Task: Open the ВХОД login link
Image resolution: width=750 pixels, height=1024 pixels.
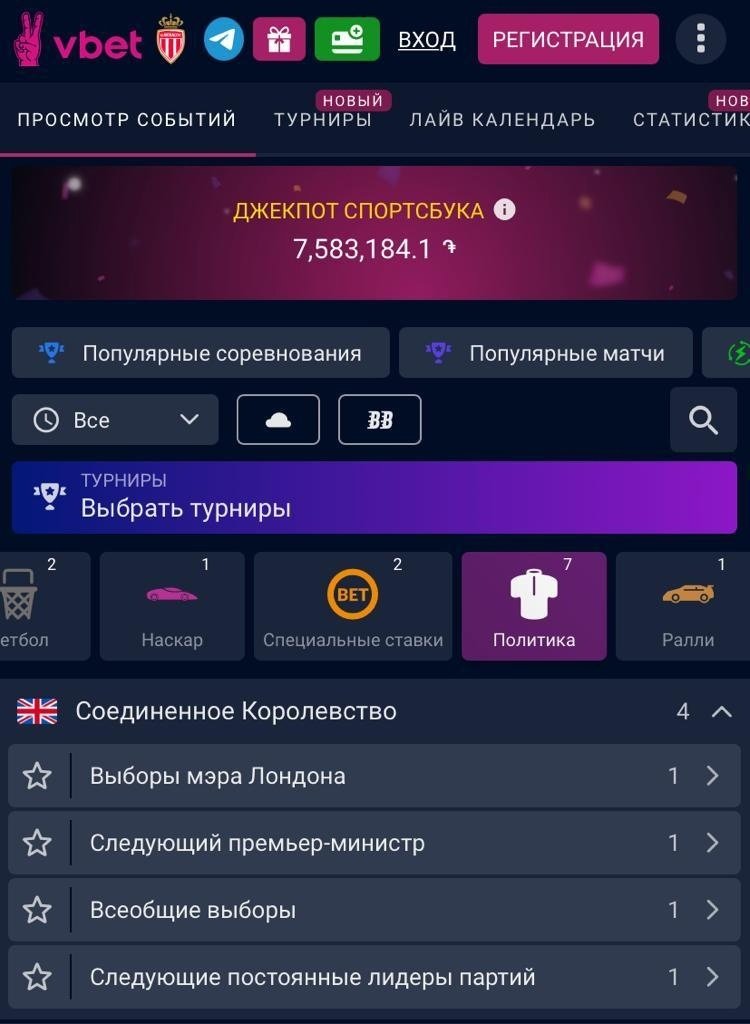Action: pyautogui.click(x=427, y=40)
